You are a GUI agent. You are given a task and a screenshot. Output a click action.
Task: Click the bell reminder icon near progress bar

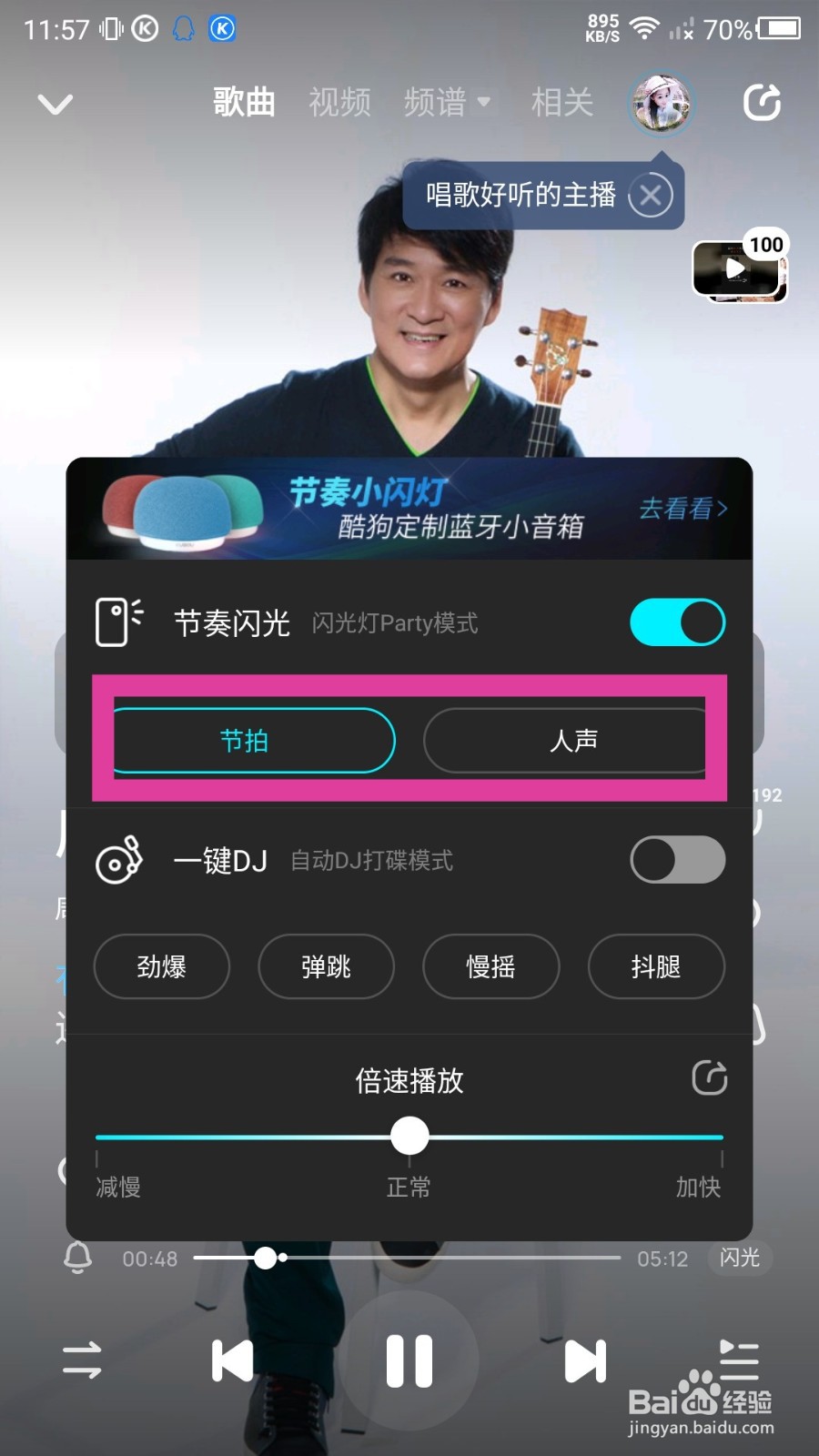tap(76, 1259)
